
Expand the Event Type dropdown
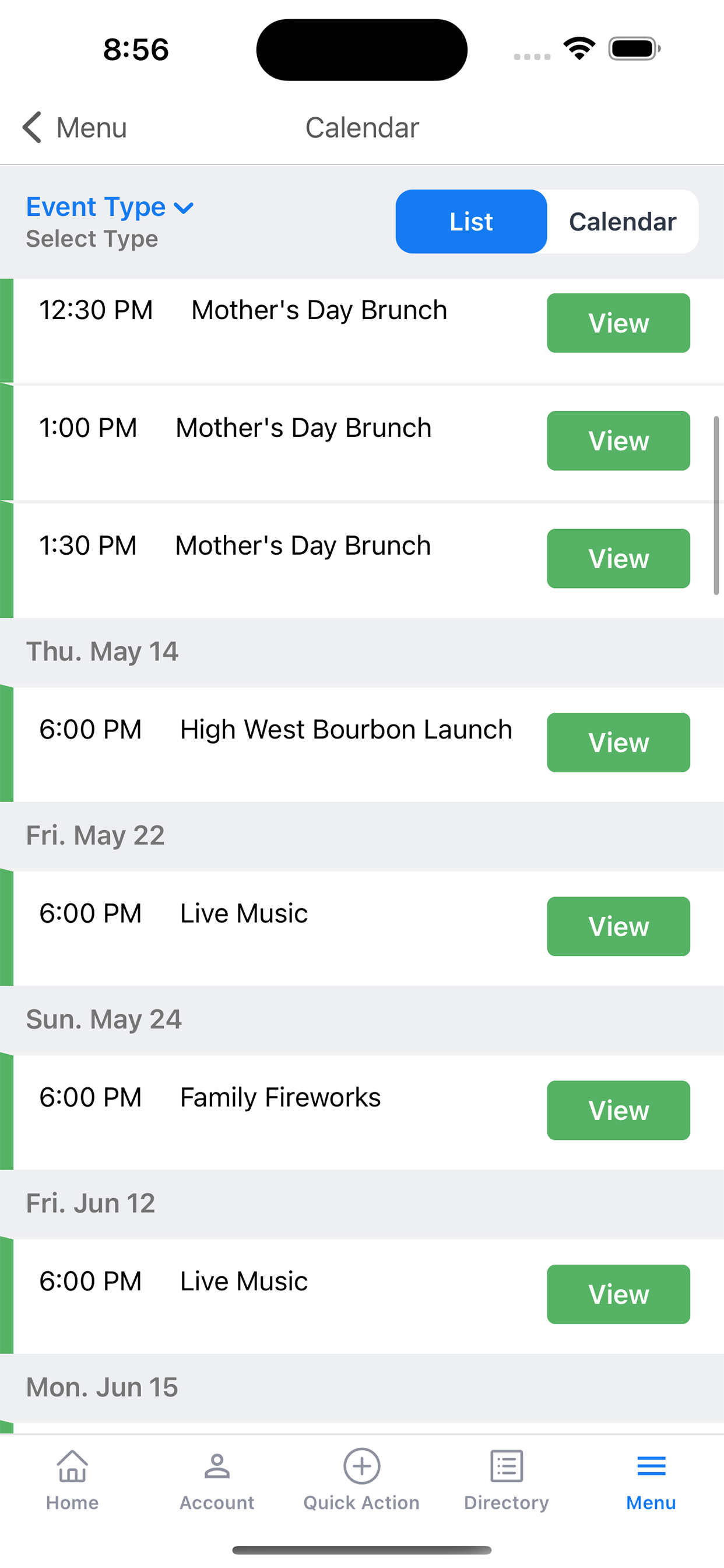click(110, 208)
